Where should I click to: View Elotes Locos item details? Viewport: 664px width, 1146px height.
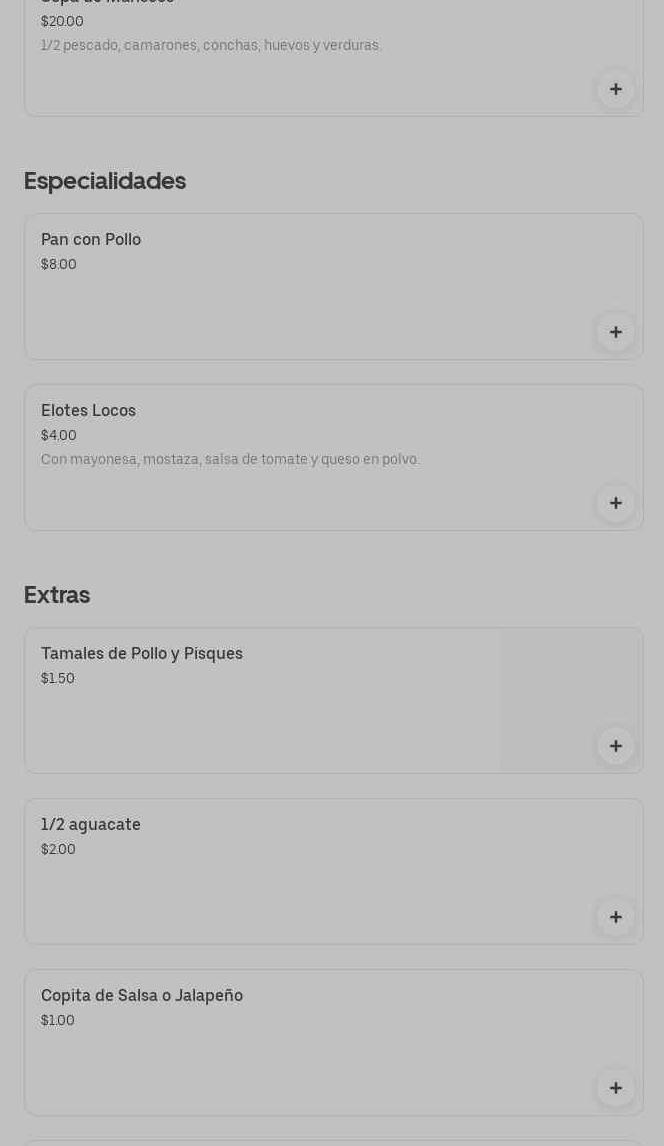click(300, 457)
